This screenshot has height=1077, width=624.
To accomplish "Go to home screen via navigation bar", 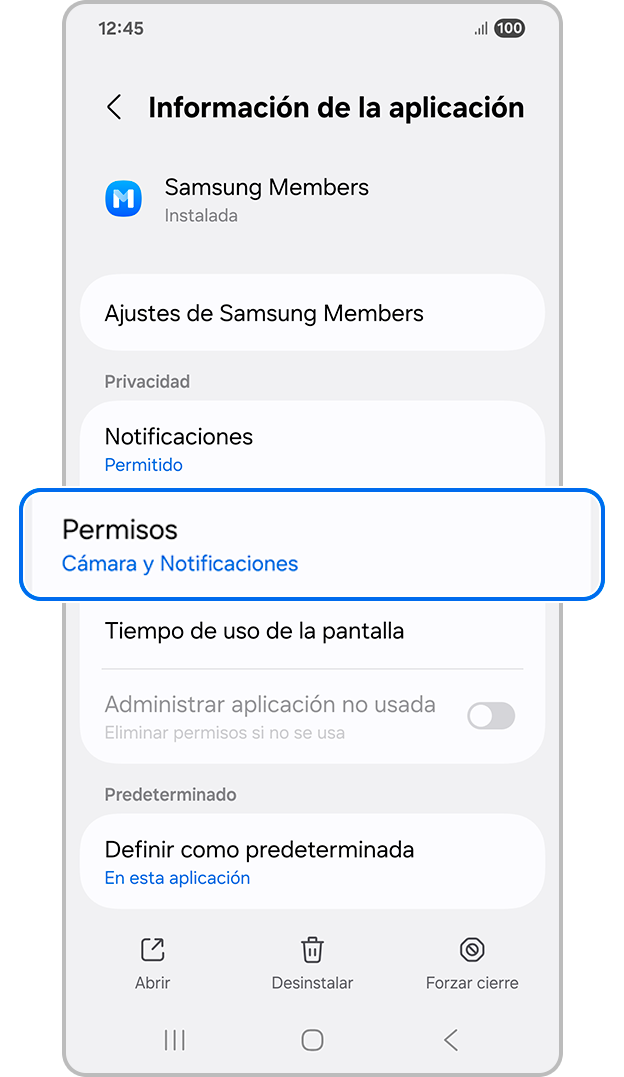I will 312,1040.
